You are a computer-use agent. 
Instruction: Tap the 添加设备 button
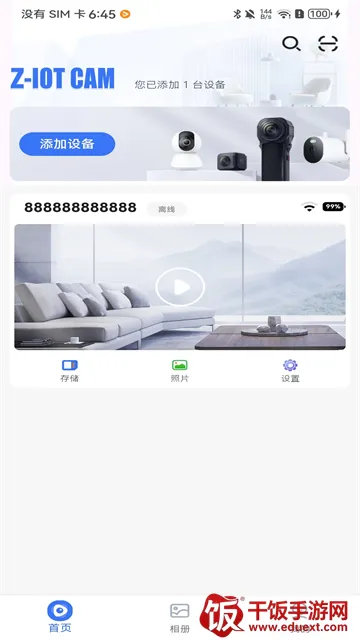[x=67, y=144]
